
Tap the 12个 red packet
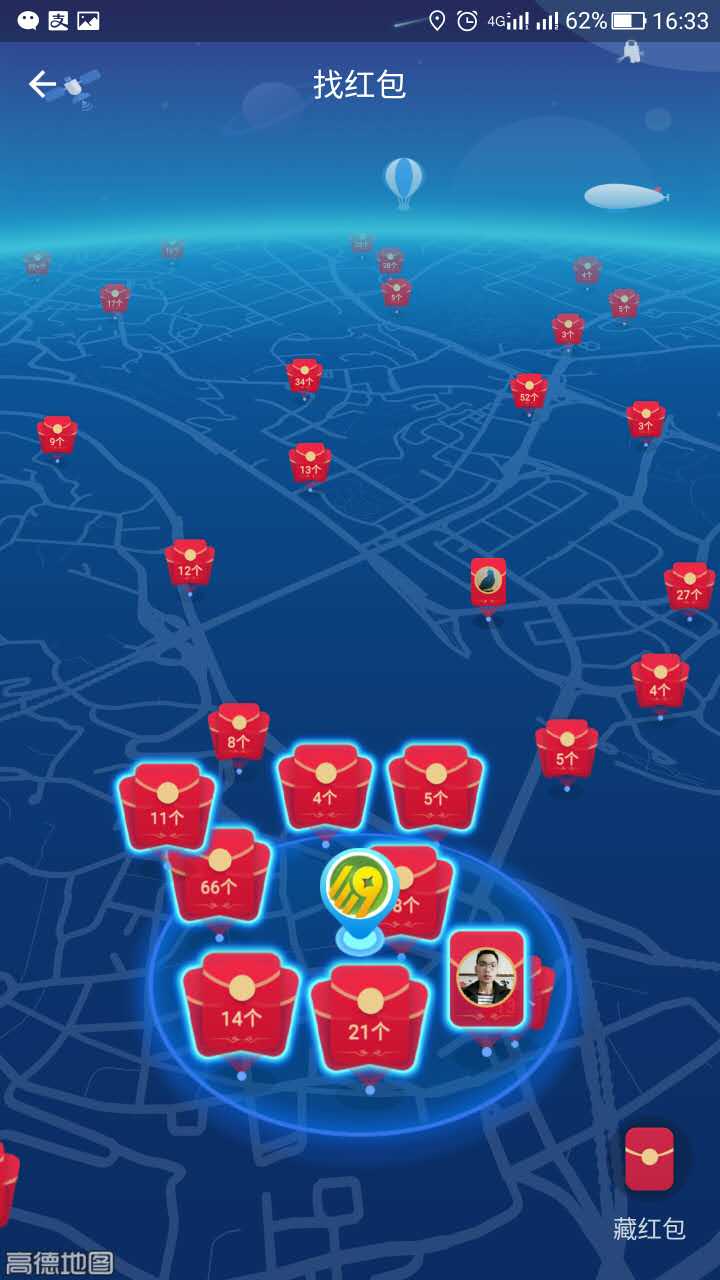(190, 563)
